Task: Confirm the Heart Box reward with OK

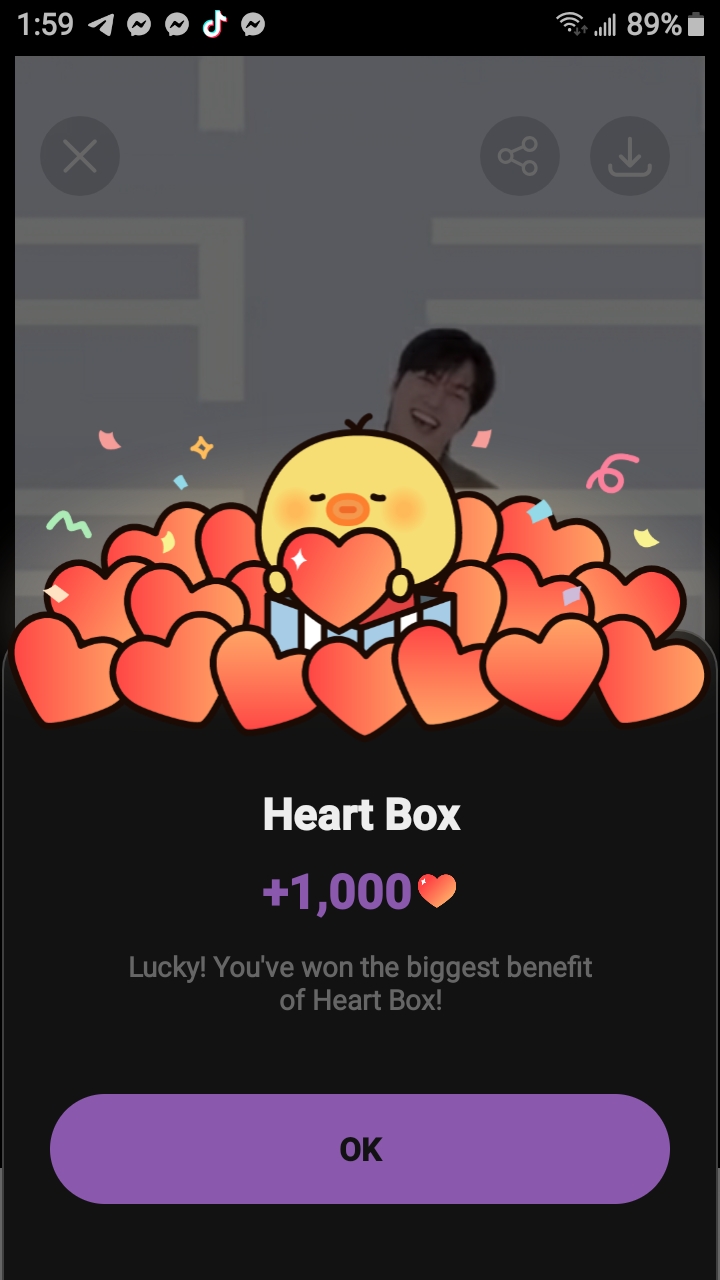Action: (x=360, y=1149)
